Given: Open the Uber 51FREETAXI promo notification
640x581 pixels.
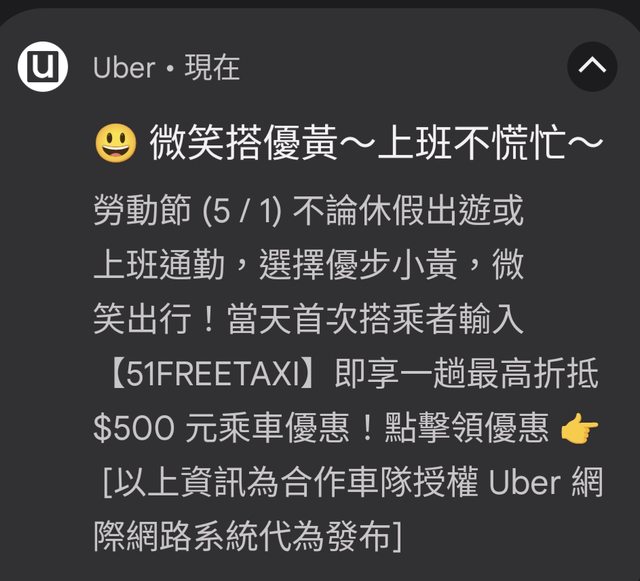Looking at the screenshot, I should pyautogui.click(x=346, y=340).
